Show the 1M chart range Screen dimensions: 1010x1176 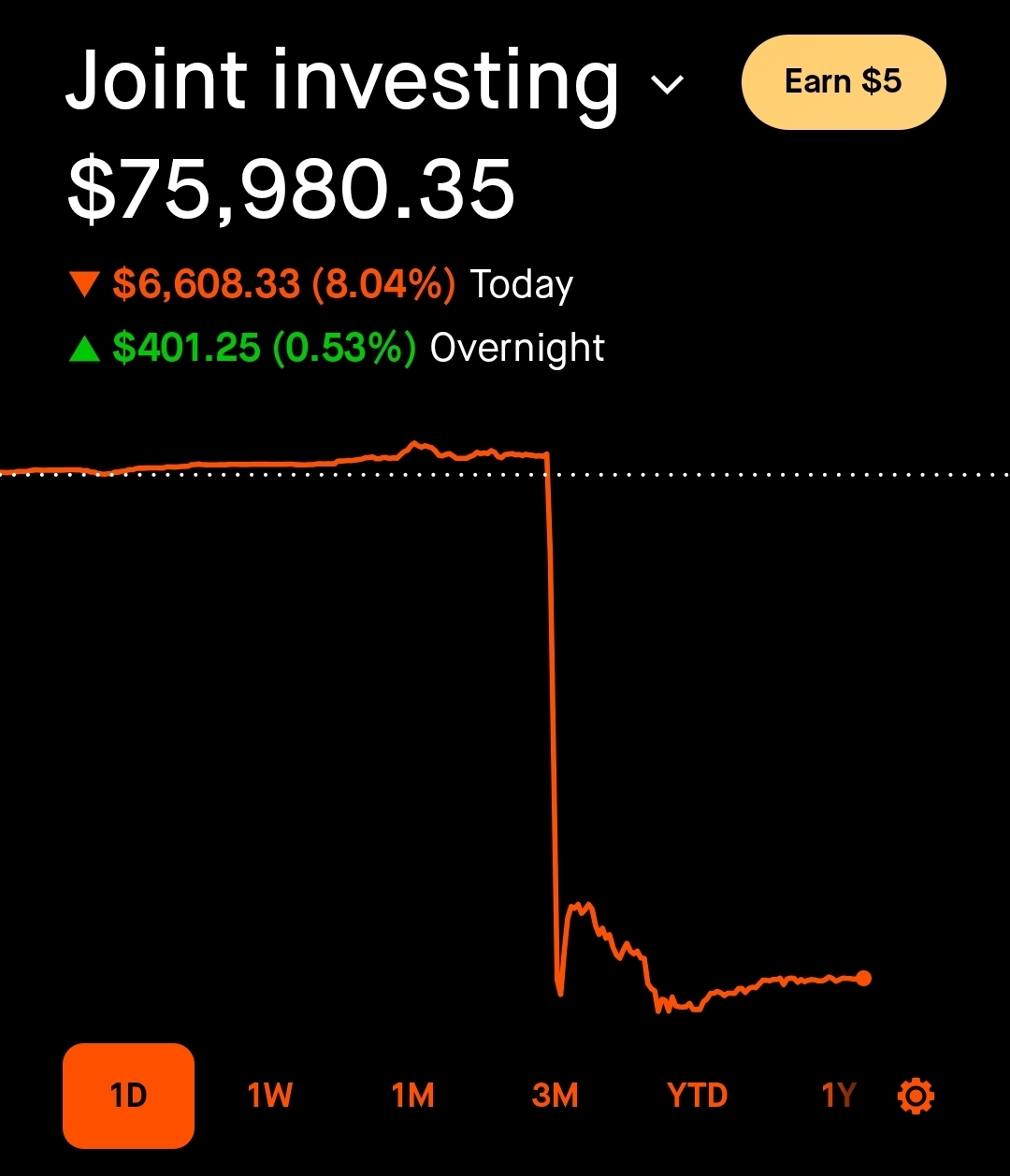tap(412, 1095)
